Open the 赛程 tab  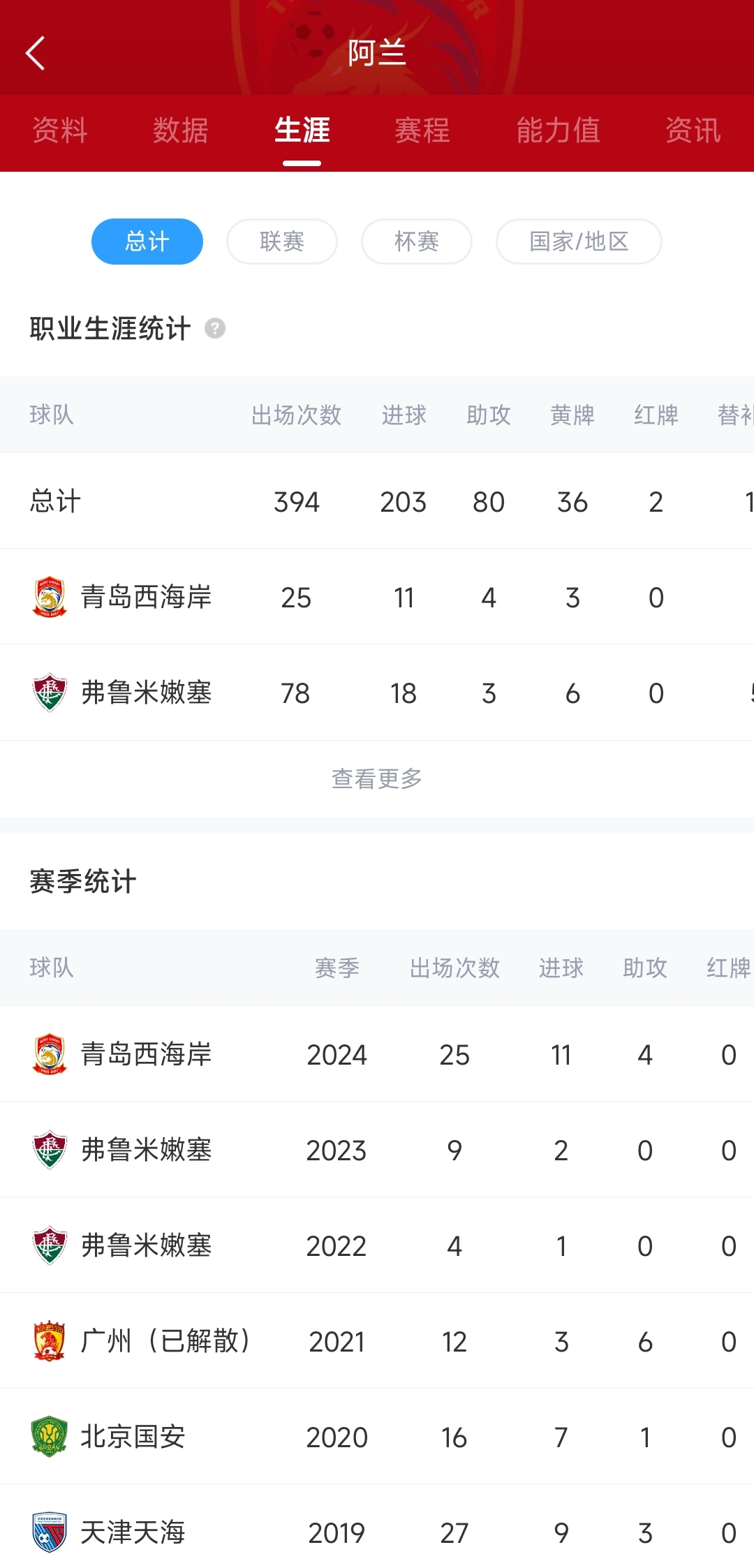coord(422,131)
